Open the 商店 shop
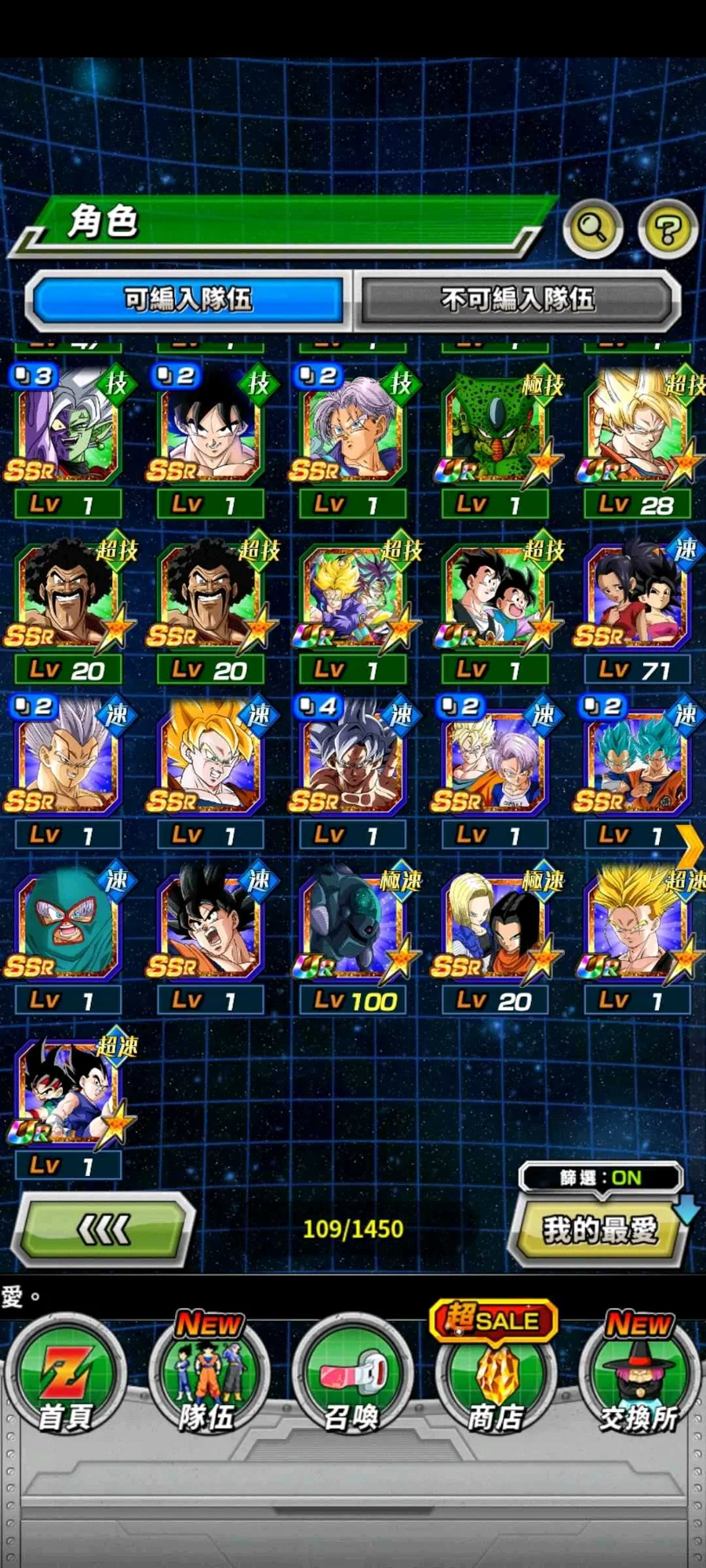This screenshot has height=1568, width=706. (x=496, y=1377)
